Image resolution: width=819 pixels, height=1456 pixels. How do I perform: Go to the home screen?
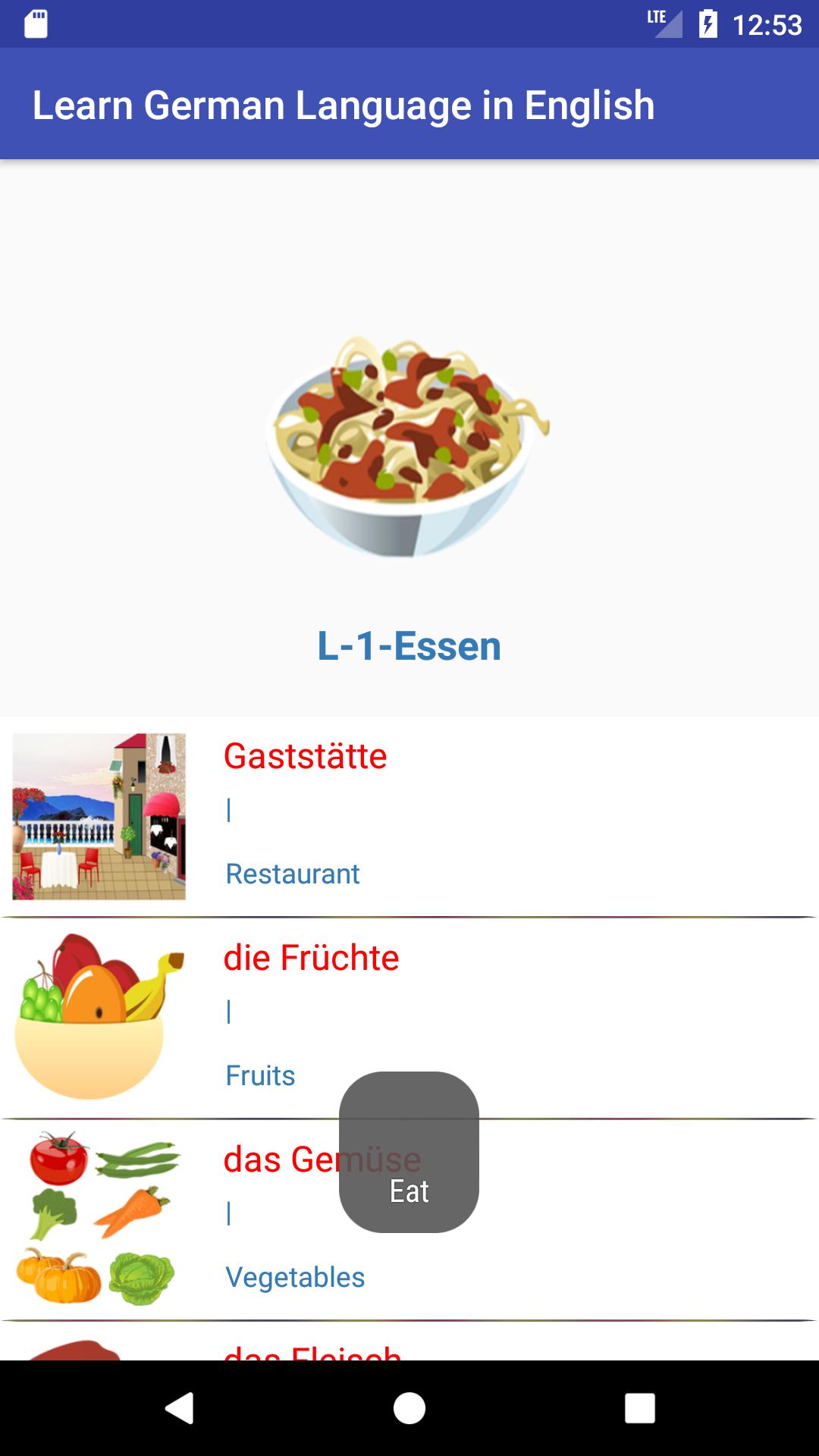pyautogui.click(x=409, y=1408)
